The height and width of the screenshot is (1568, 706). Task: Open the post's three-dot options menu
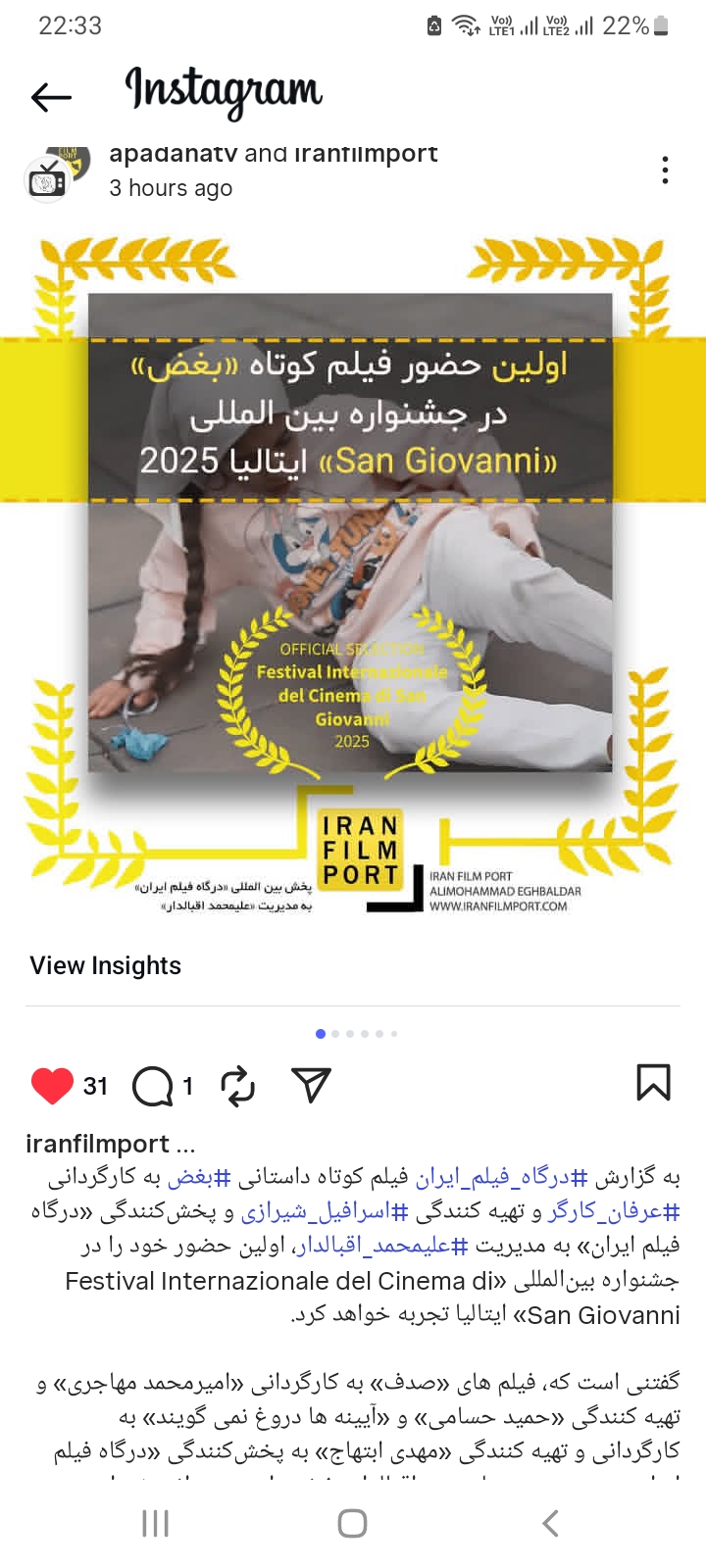[665, 171]
